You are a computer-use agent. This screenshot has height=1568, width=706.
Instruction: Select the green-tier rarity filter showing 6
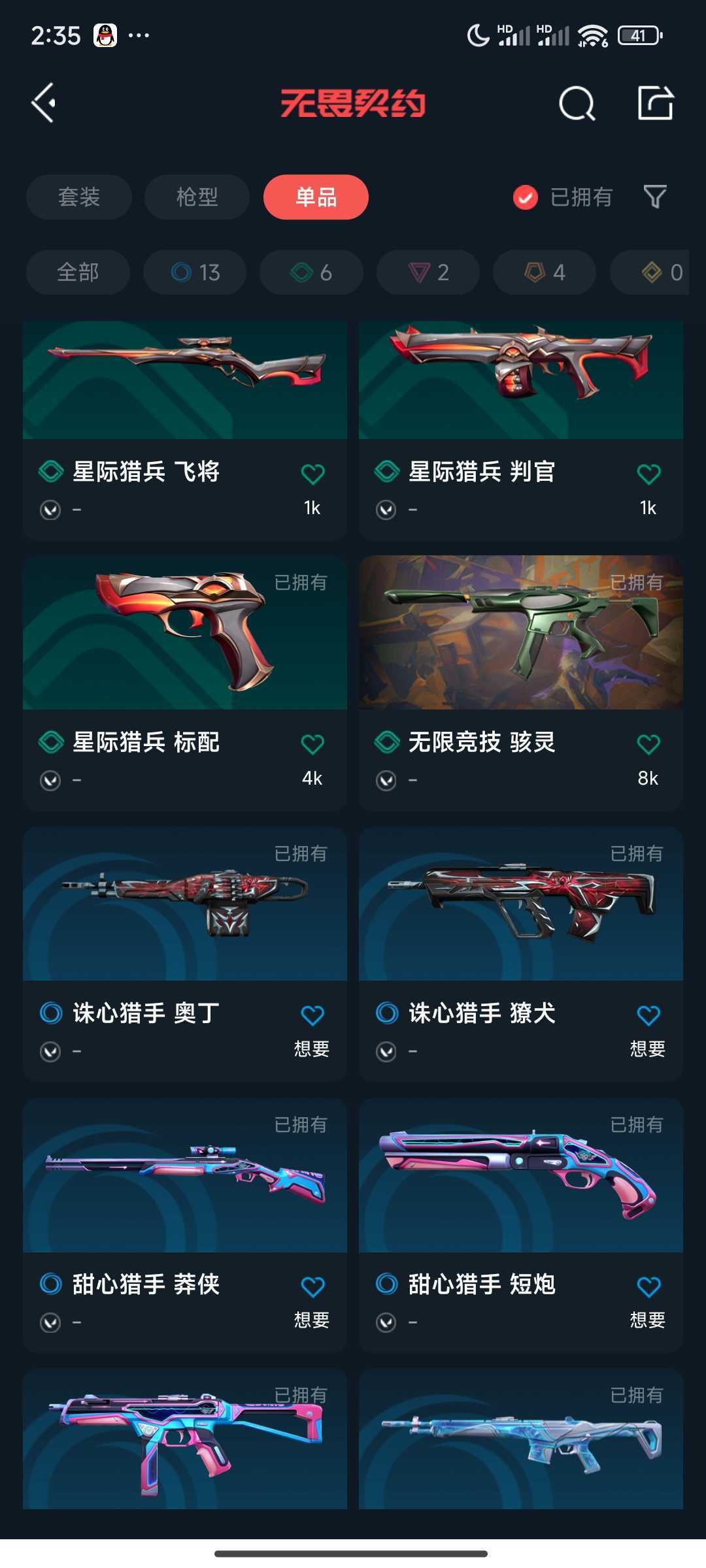click(x=310, y=272)
